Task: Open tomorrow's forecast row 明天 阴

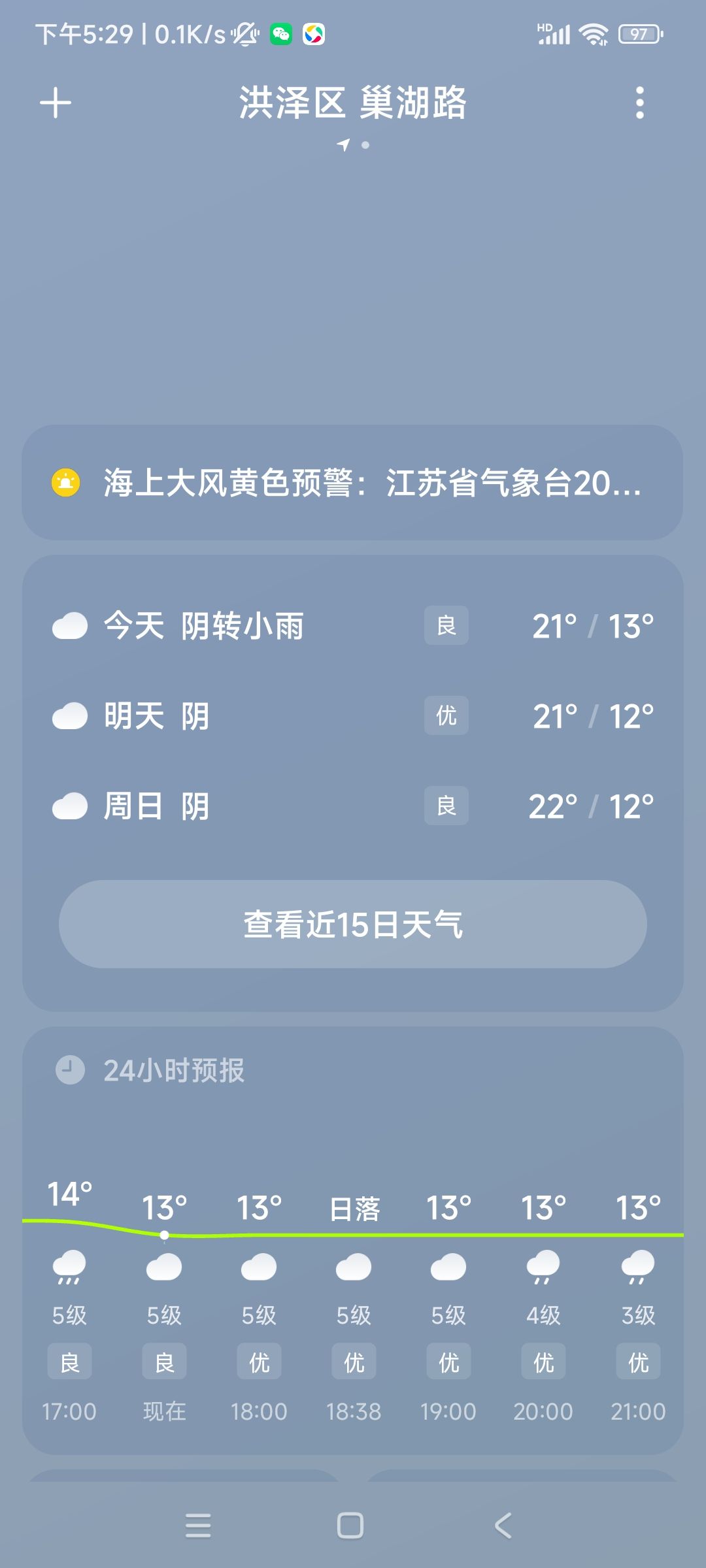Action: coord(353,716)
